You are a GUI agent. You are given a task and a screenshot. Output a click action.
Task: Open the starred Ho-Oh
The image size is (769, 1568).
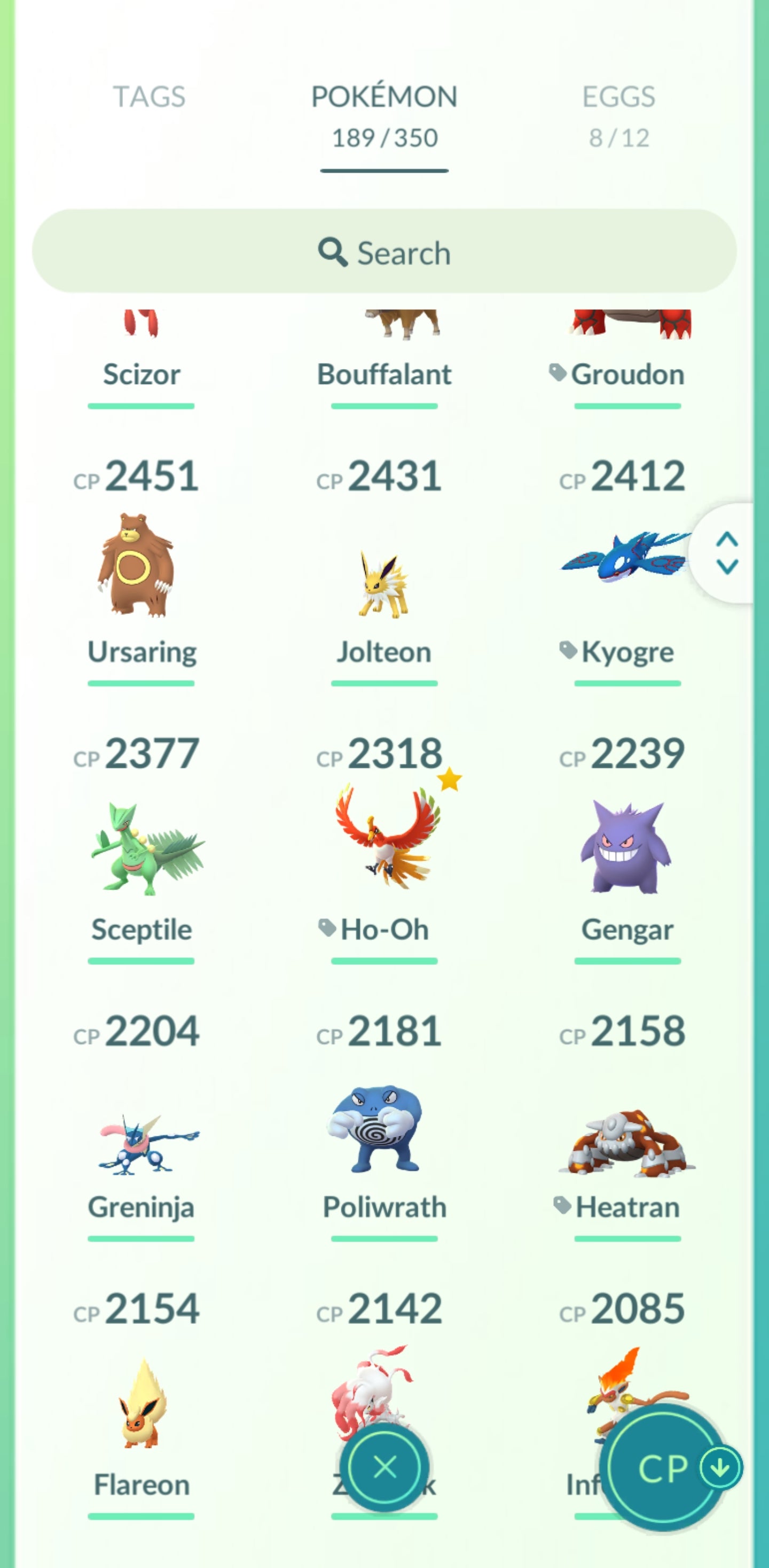pos(386,837)
